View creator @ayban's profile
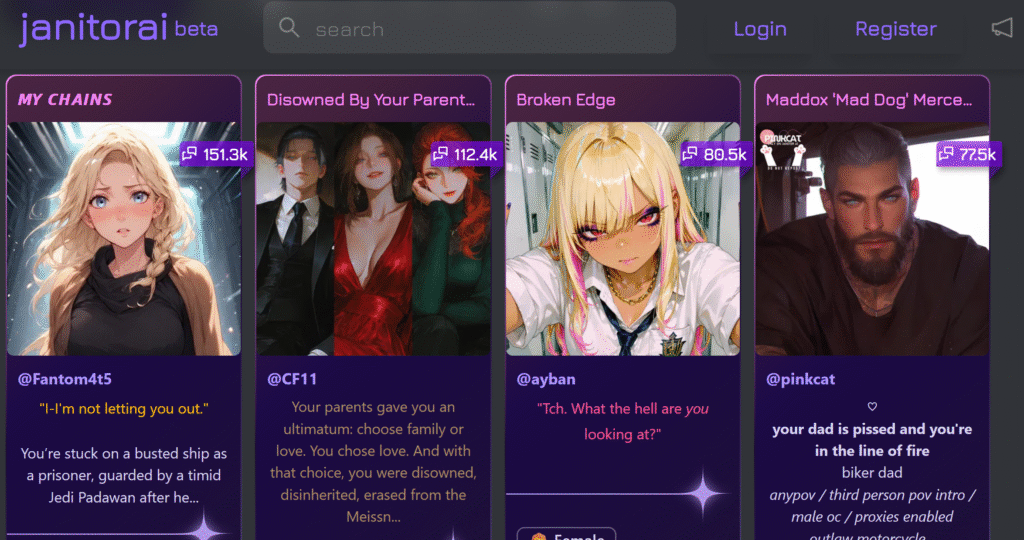 click(546, 379)
